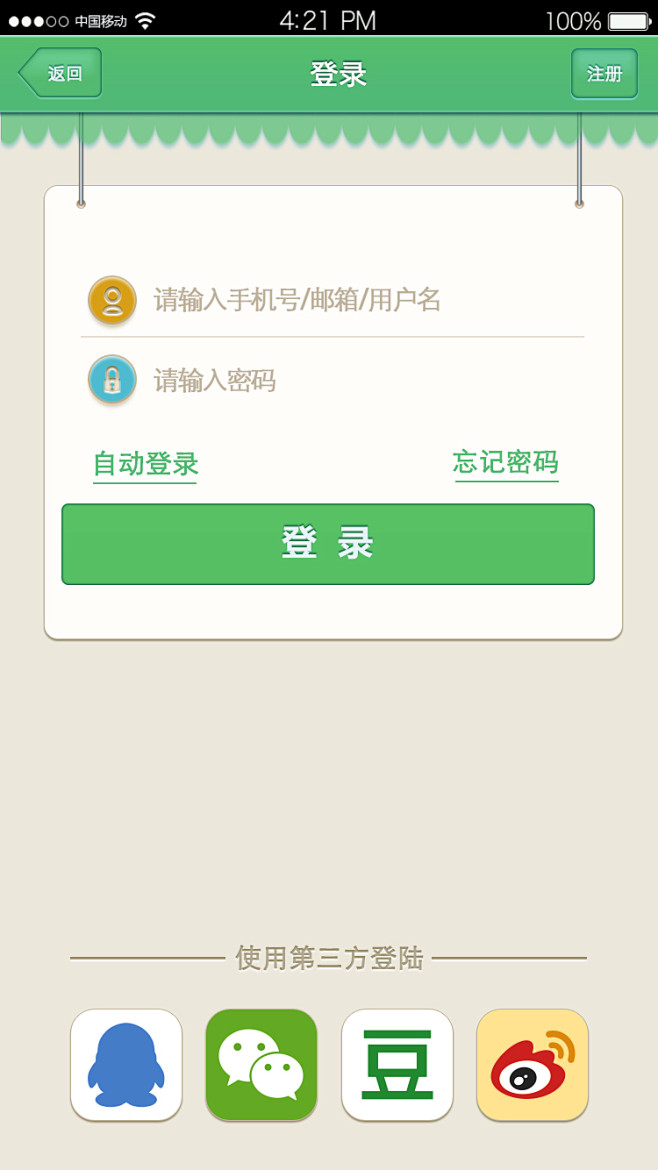This screenshot has width=658, height=1170.
Task: Log in with the WeChat icon
Action: point(261,1065)
